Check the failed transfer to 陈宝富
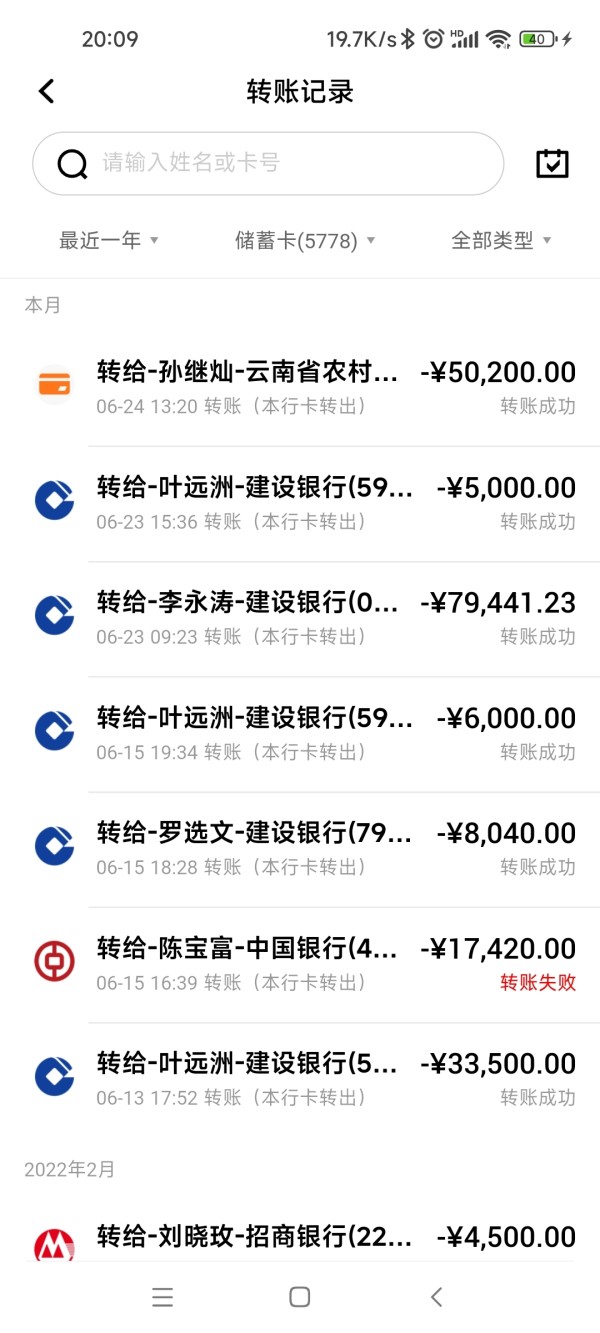The width and height of the screenshot is (600, 1333). [300, 962]
